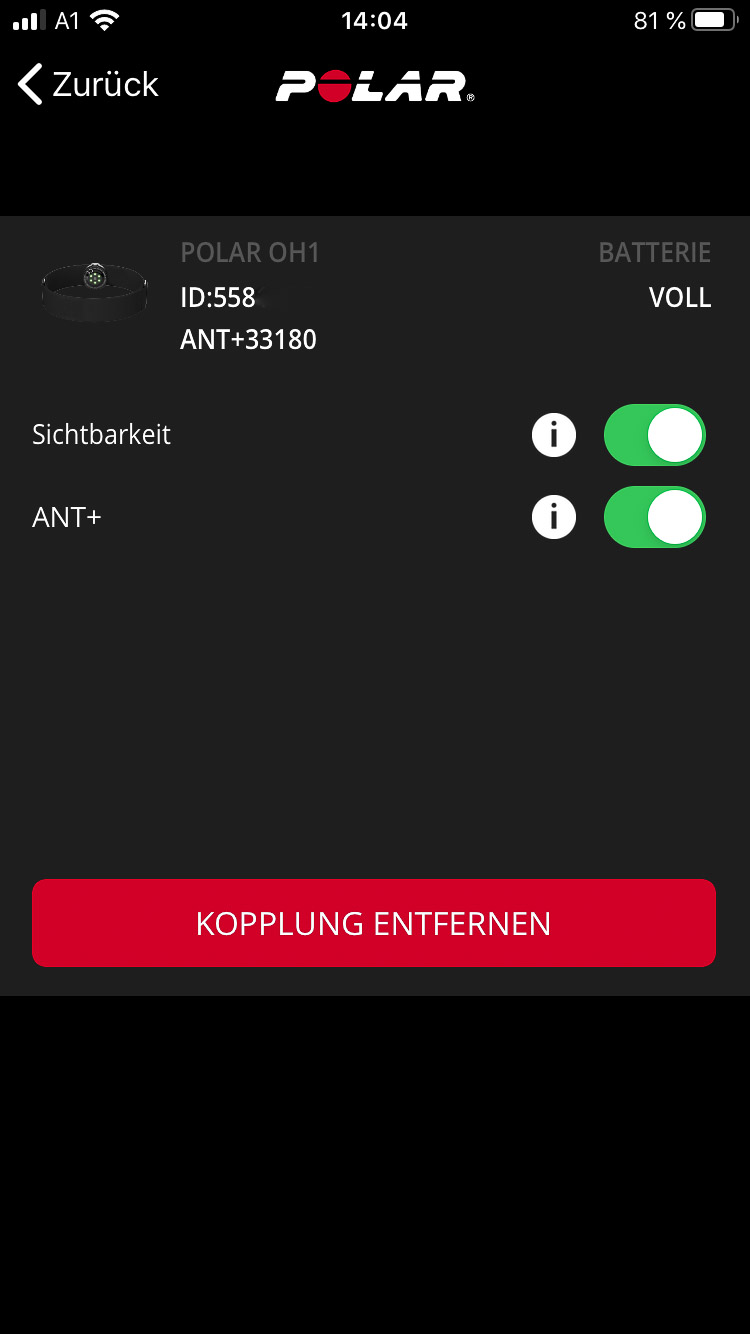Open the info icon next to Sichtbarkeit
Viewport: 750px width, 1334px height.
pos(554,435)
